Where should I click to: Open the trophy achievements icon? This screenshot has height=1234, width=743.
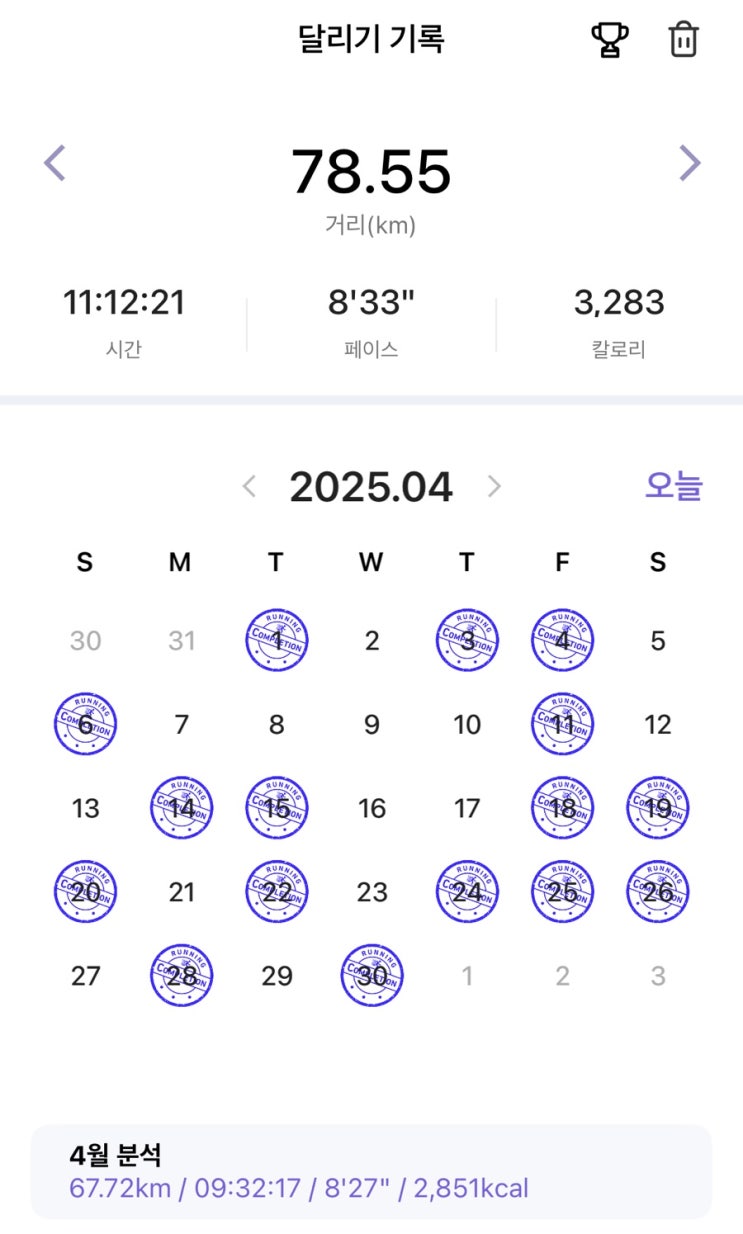click(x=609, y=40)
